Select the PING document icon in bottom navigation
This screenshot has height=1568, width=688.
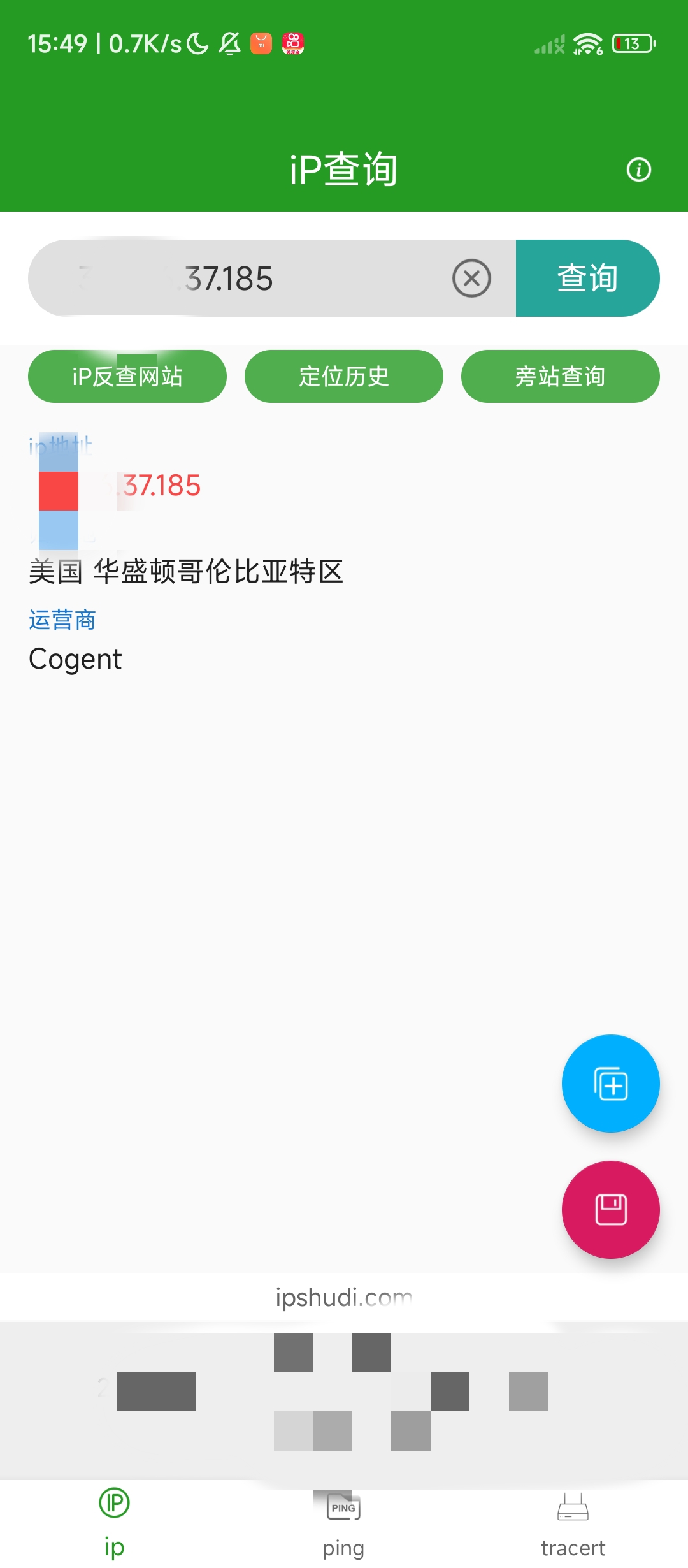[343, 1506]
